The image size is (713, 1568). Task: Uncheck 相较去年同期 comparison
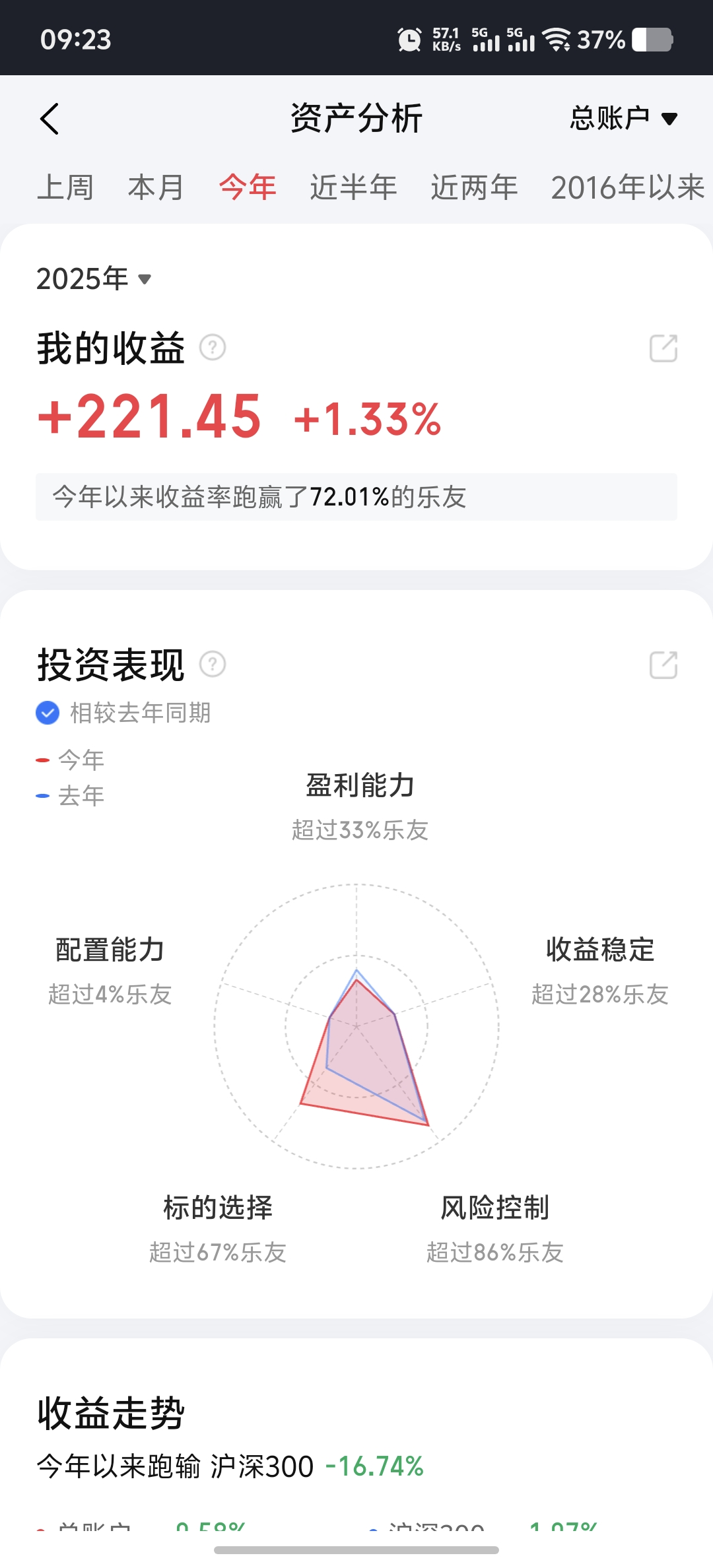[x=48, y=713]
